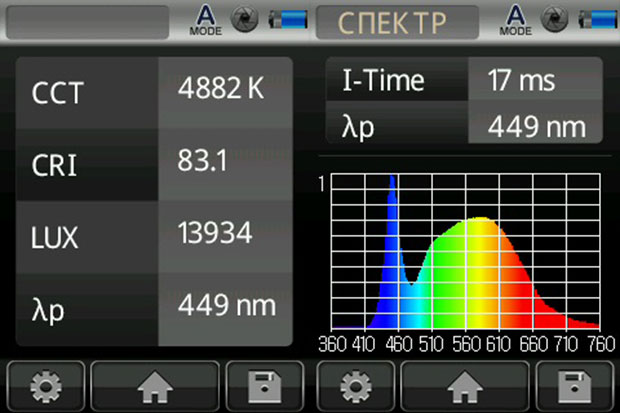Screen dimensions: 620x413
Task: Open settings gear on the СПЕКТР screen
Action: (x=354, y=385)
